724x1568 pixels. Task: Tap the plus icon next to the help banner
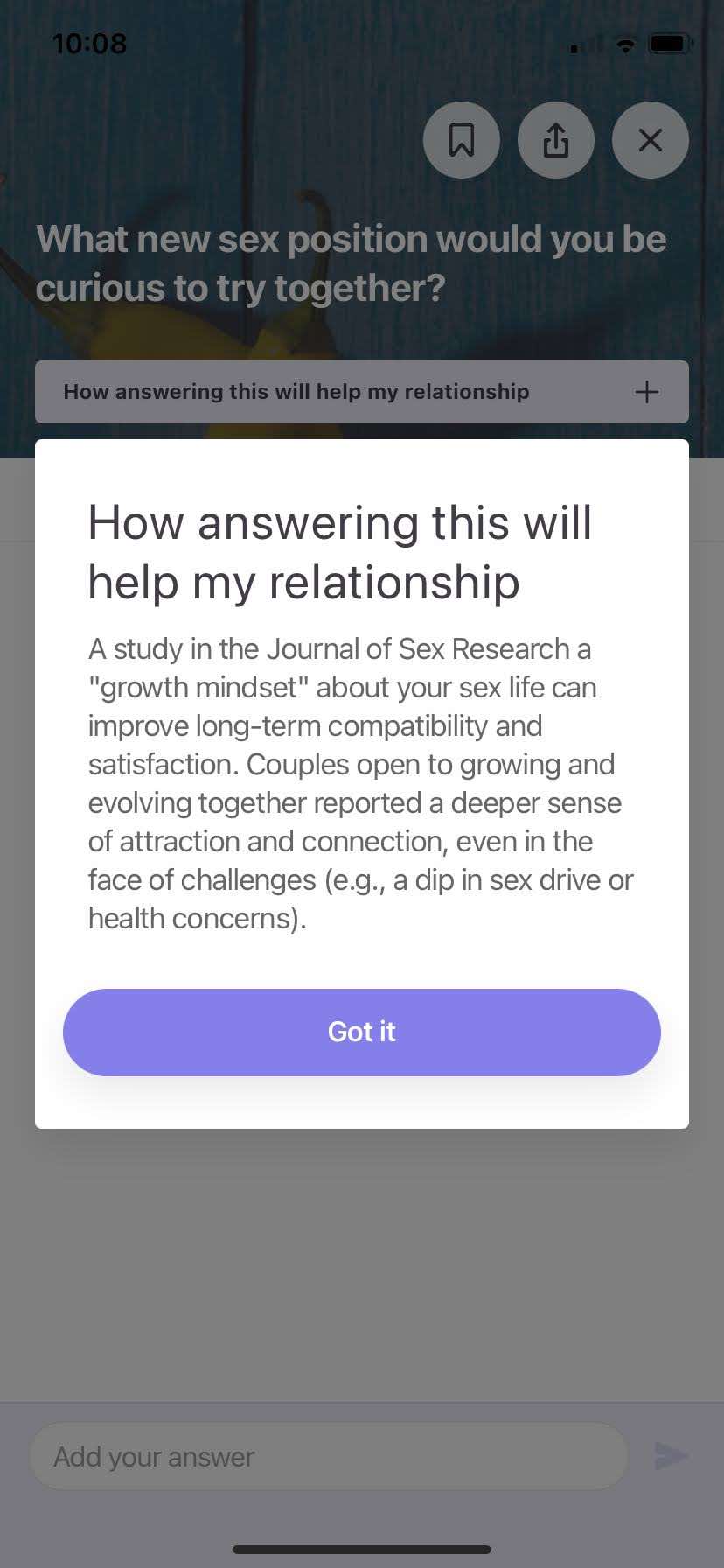[646, 392]
